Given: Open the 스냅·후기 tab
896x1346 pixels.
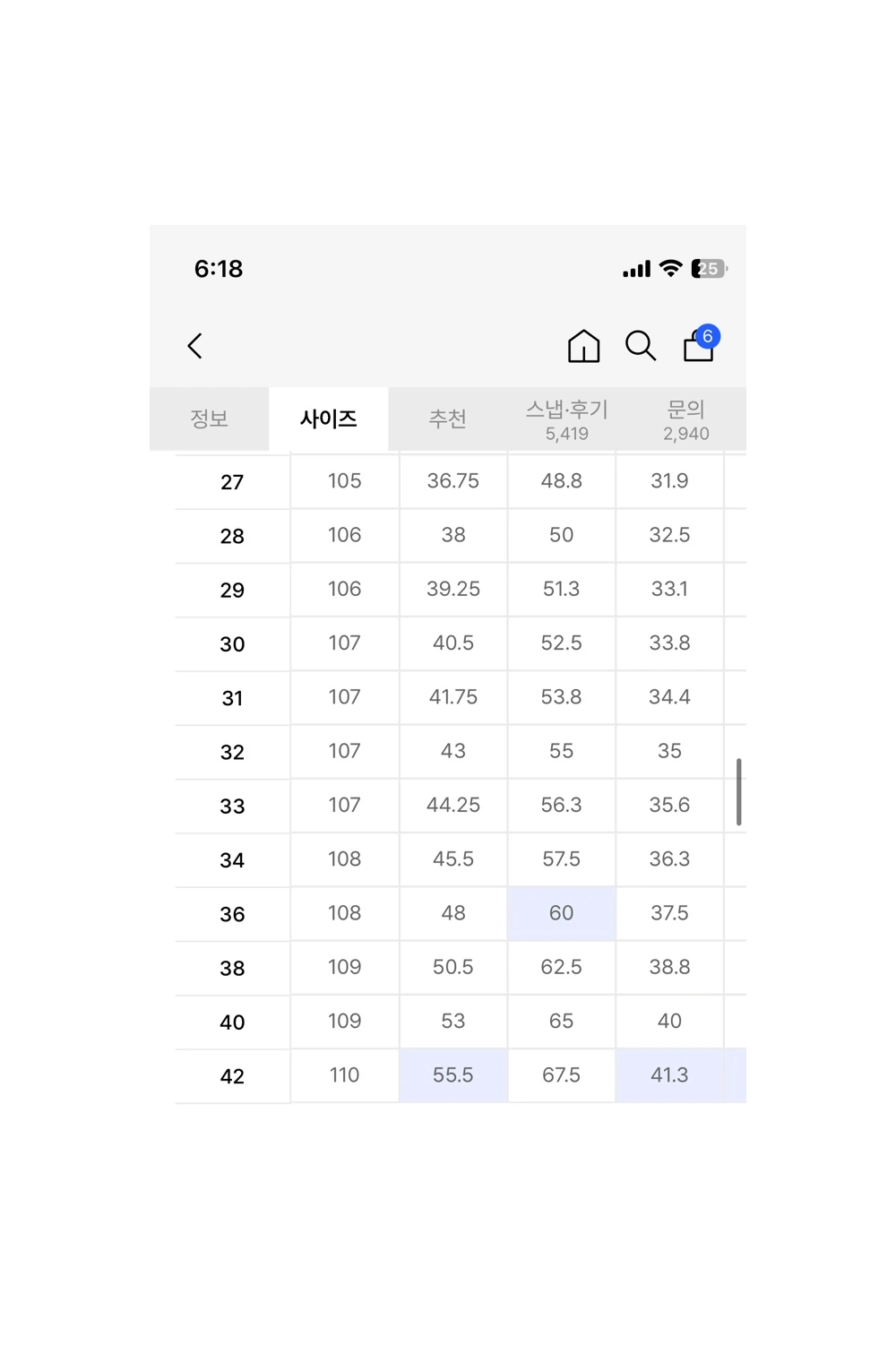Looking at the screenshot, I should point(566,419).
